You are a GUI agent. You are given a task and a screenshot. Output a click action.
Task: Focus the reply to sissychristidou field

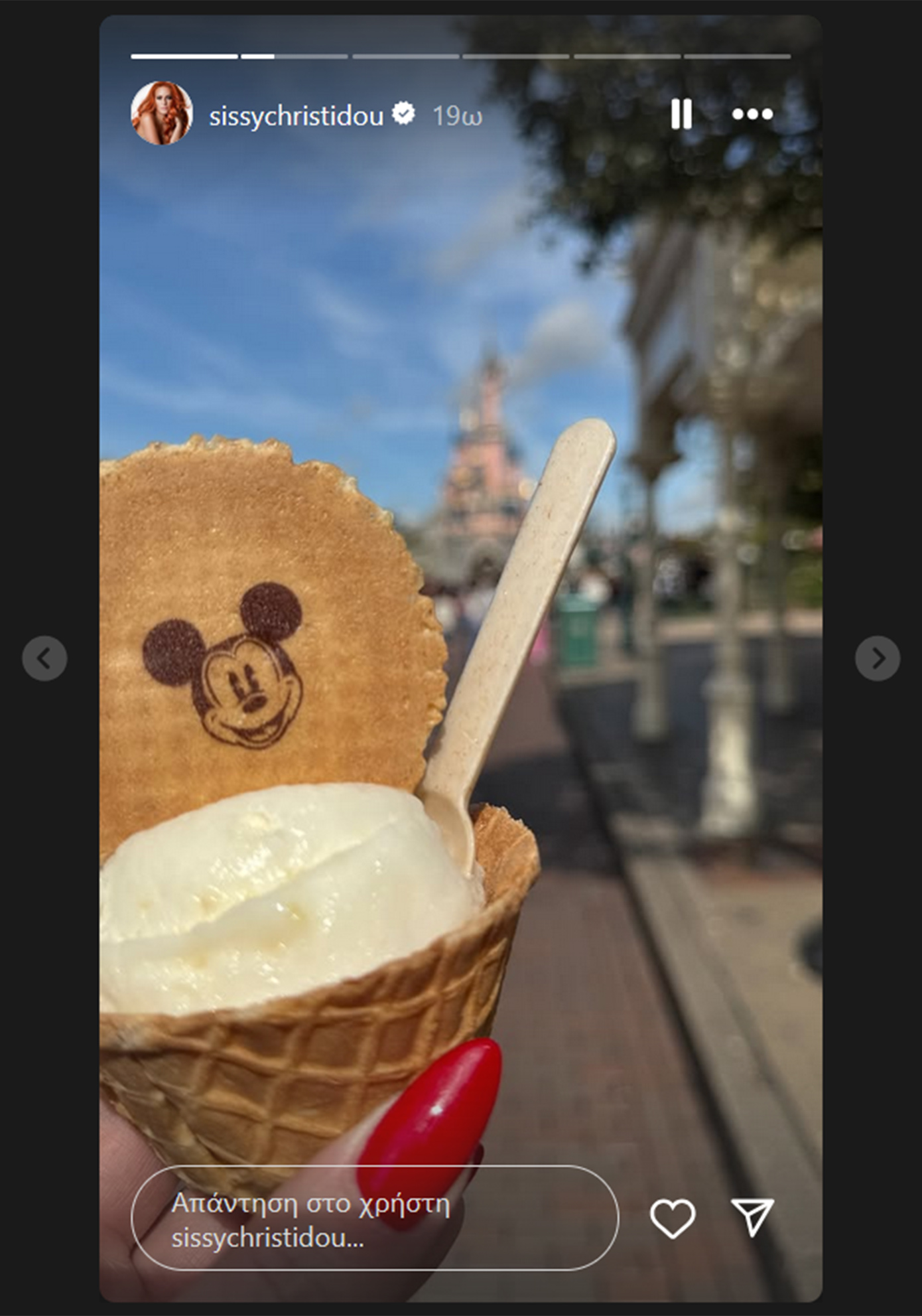tap(375, 1218)
